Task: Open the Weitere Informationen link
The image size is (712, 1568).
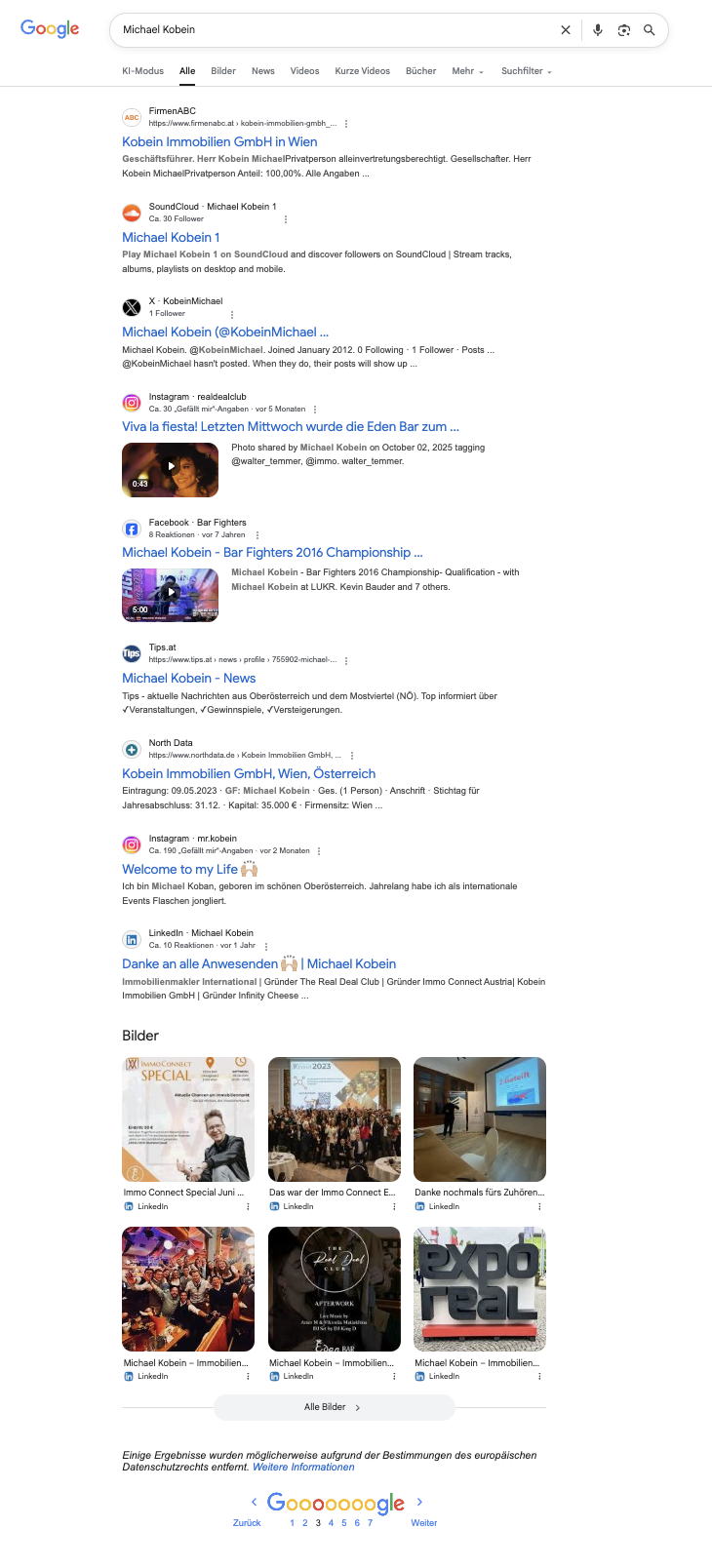Action: pos(303,1467)
